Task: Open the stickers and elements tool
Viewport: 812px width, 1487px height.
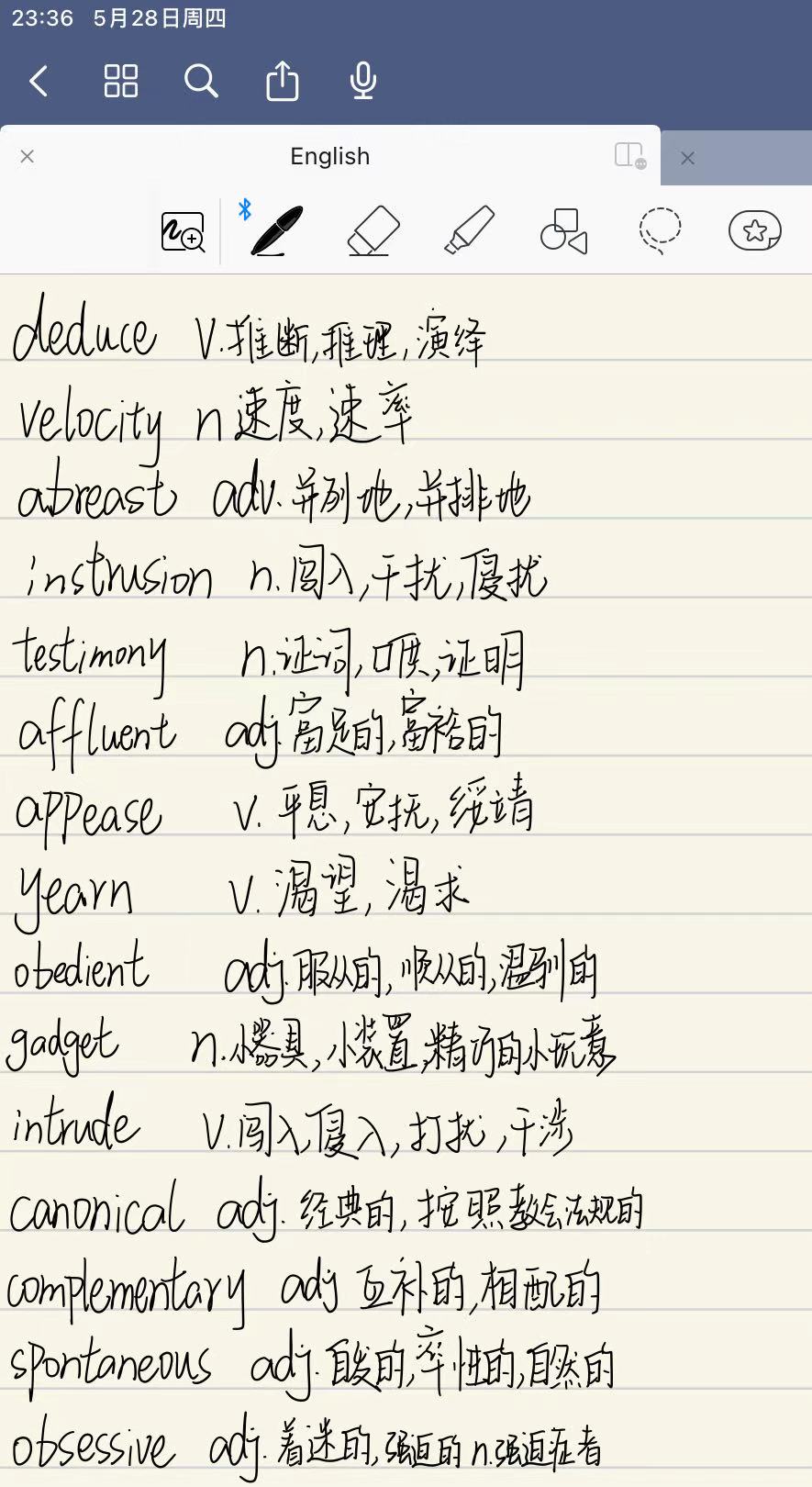Action: coord(755,230)
